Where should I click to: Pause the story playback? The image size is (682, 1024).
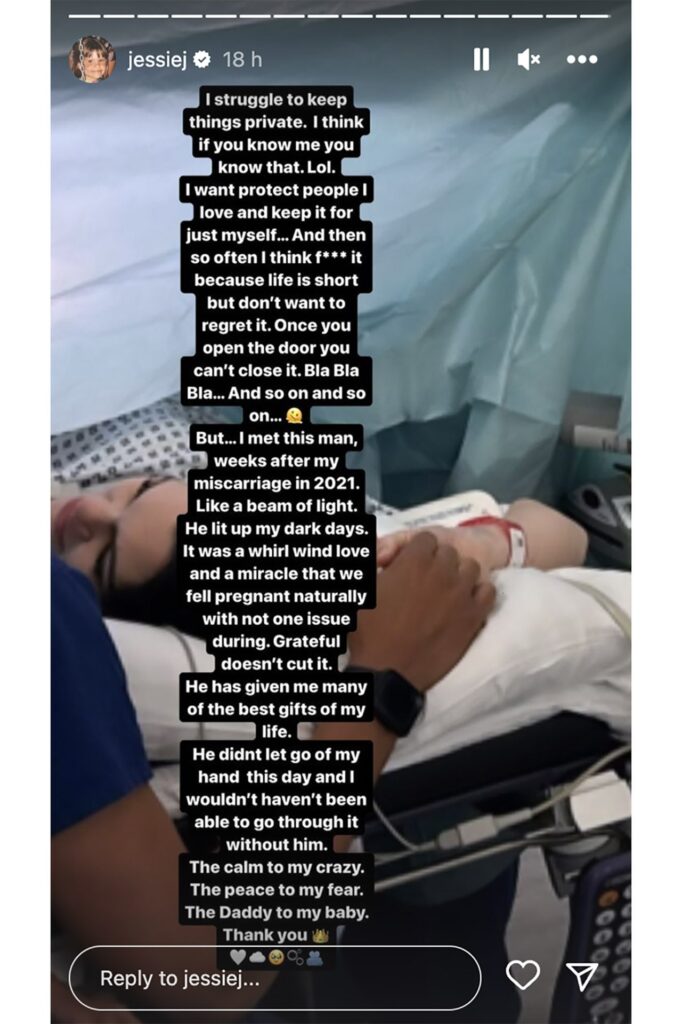point(481,60)
